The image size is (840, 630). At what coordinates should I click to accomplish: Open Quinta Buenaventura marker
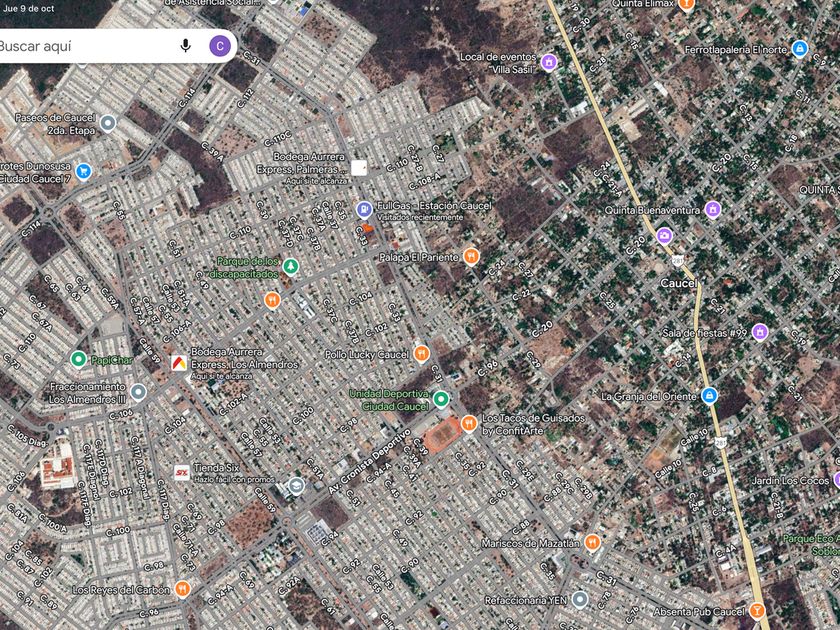click(712, 210)
